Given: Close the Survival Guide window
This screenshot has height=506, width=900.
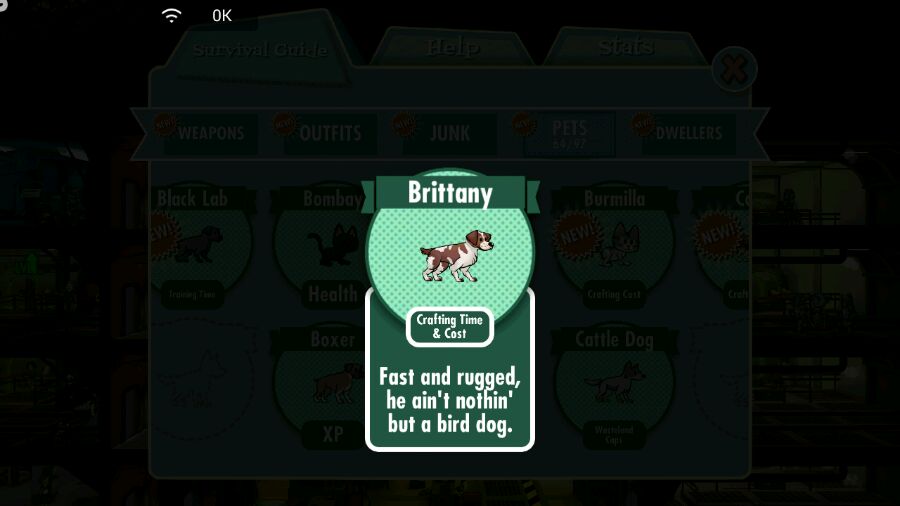Looking at the screenshot, I should coord(734,69).
